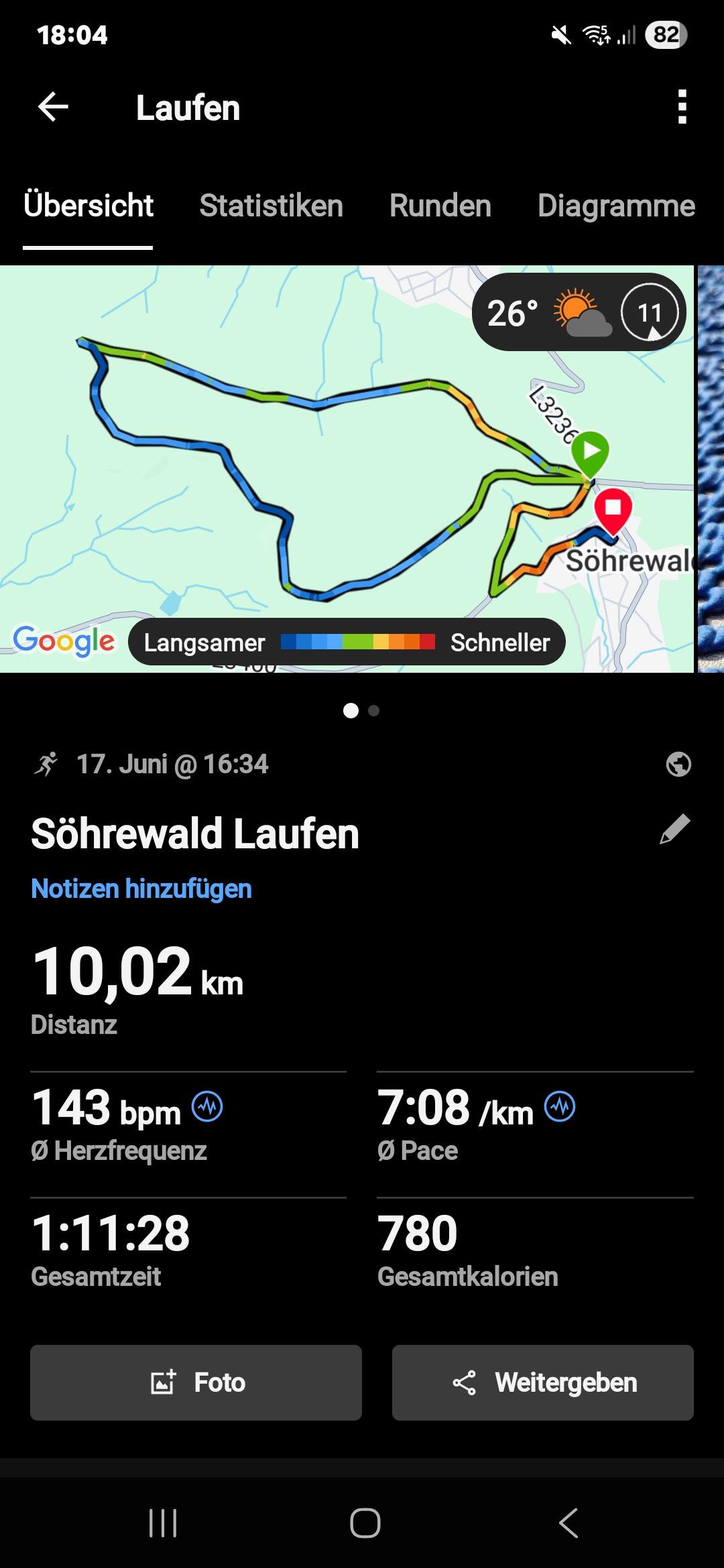Viewport: 724px width, 1568px height.
Task: Edit the activity with the pencil icon
Action: [674, 830]
